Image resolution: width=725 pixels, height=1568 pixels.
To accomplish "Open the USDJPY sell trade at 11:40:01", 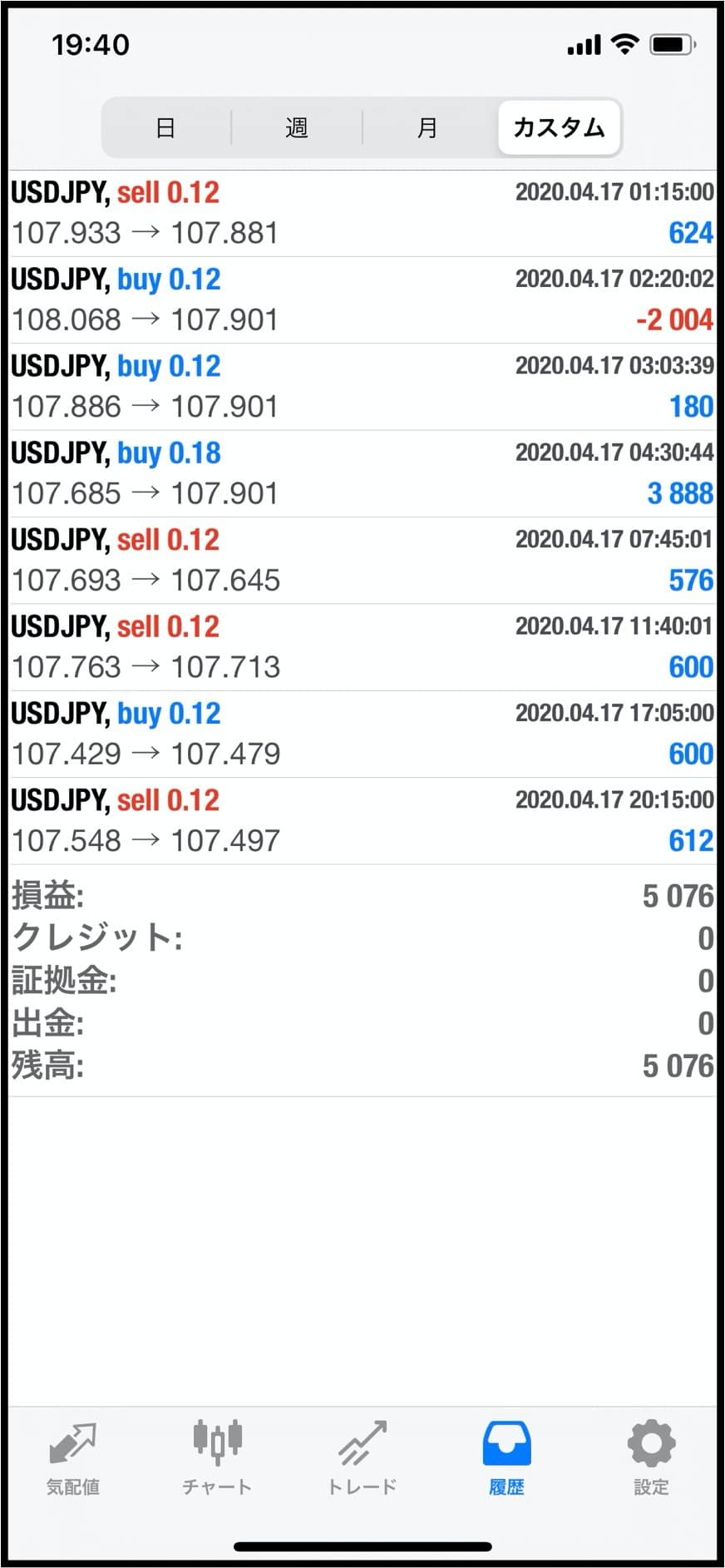I will [x=362, y=647].
